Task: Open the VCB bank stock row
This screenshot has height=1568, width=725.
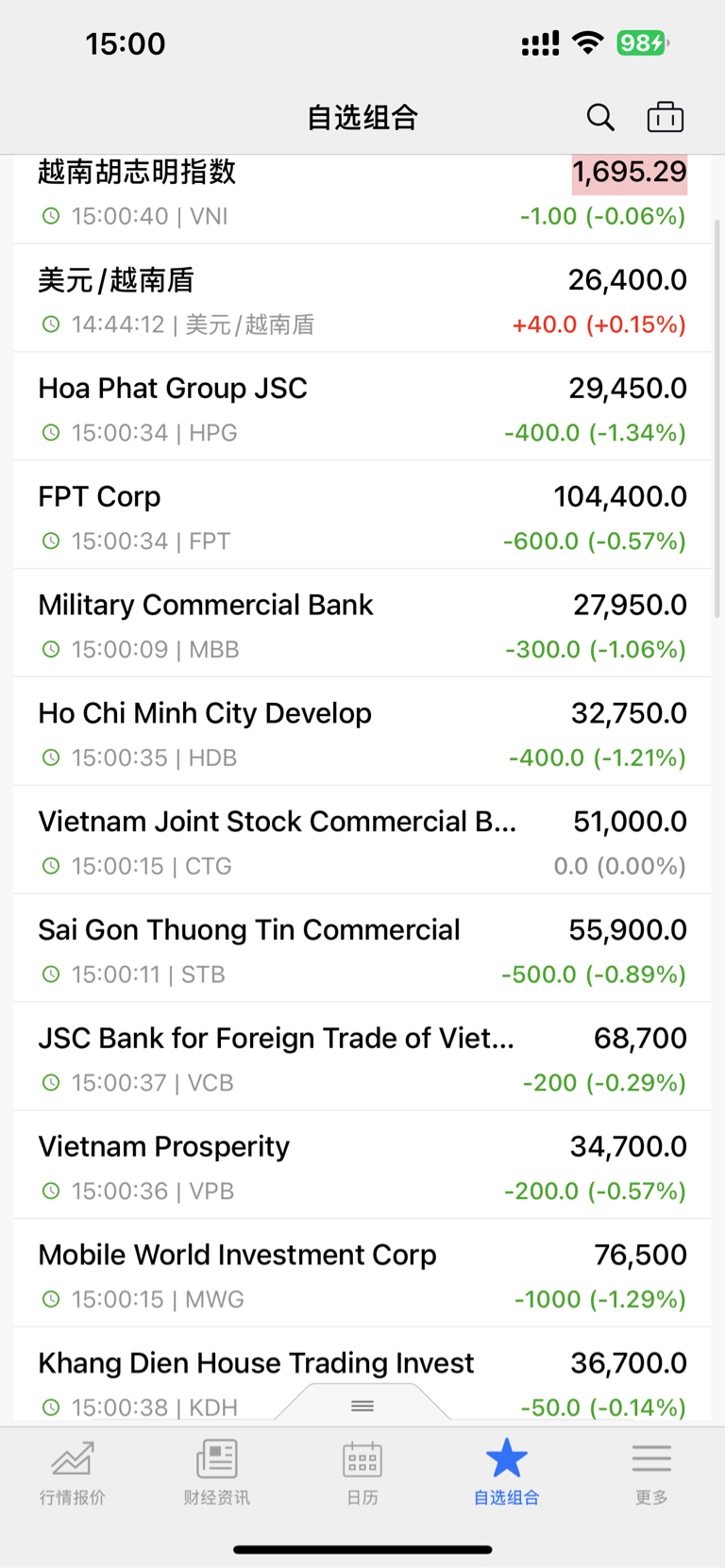Action: coord(362,1058)
